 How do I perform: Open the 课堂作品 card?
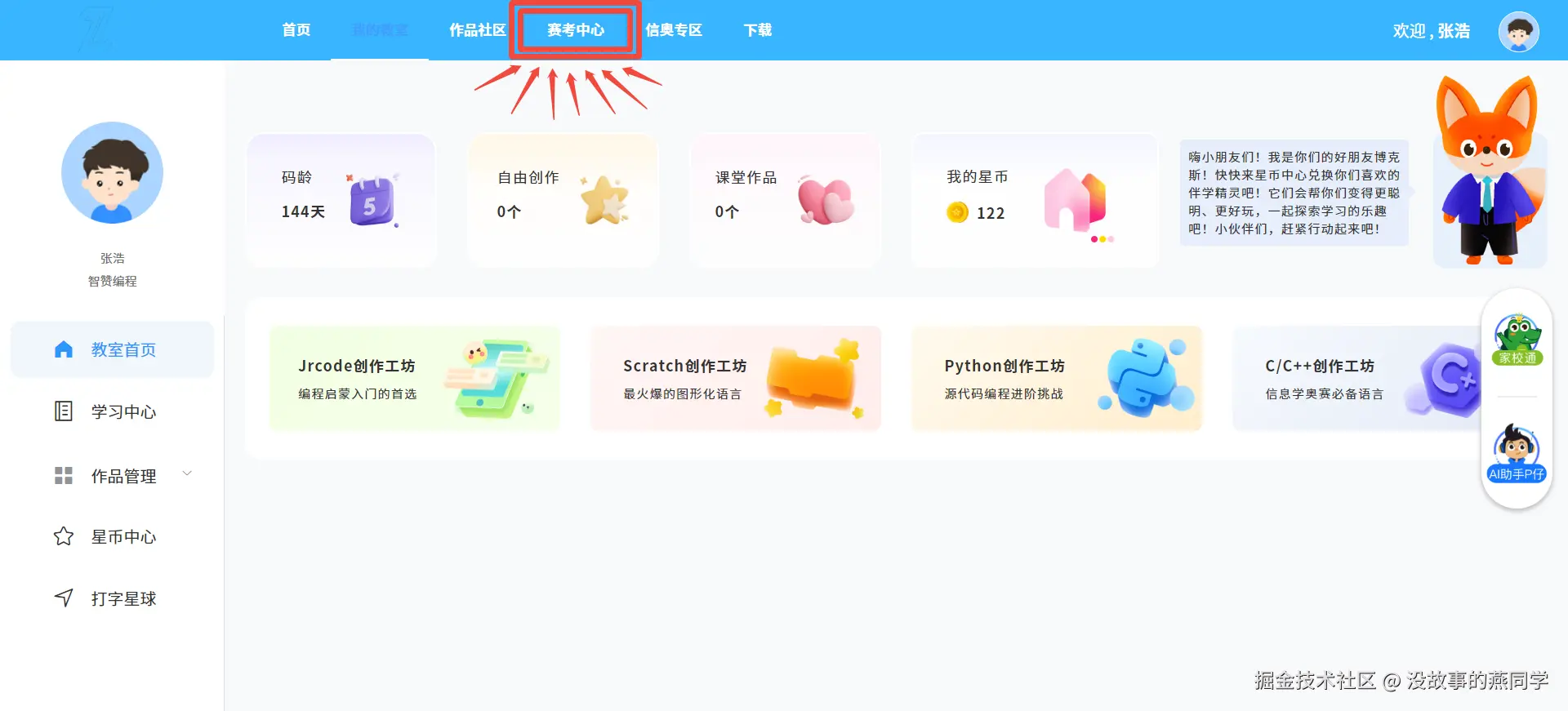784,200
